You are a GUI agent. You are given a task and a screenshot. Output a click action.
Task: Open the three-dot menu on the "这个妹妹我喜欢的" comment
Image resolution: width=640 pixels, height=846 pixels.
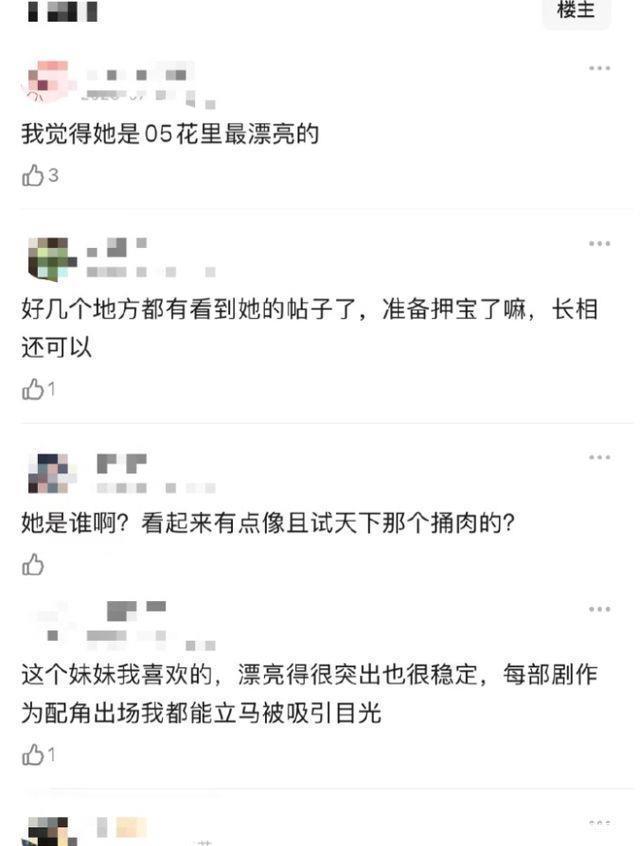(x=599, y=609)
